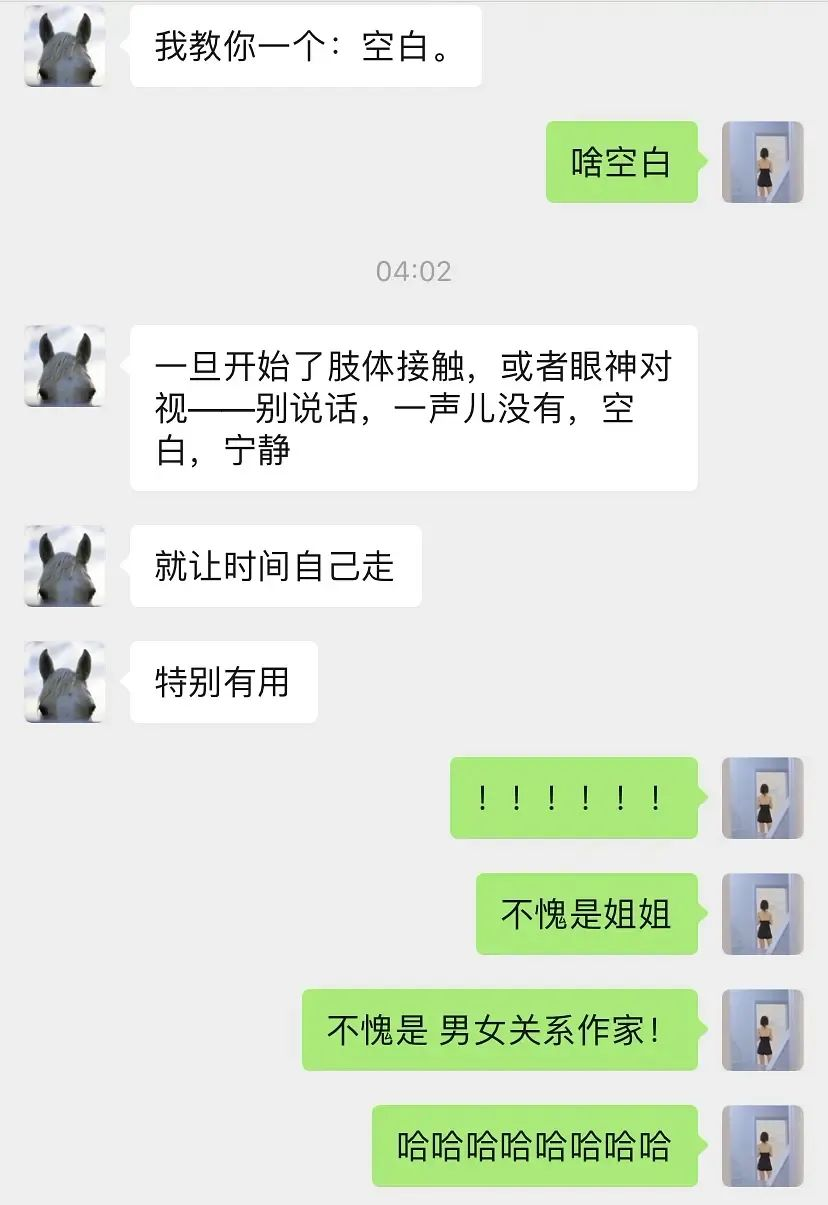Screen dimensions: 828x1205
Task: Tap the avatar next to "哈哈哈哈哈哈哈哈"
Action: click(x=763, y=1146)
